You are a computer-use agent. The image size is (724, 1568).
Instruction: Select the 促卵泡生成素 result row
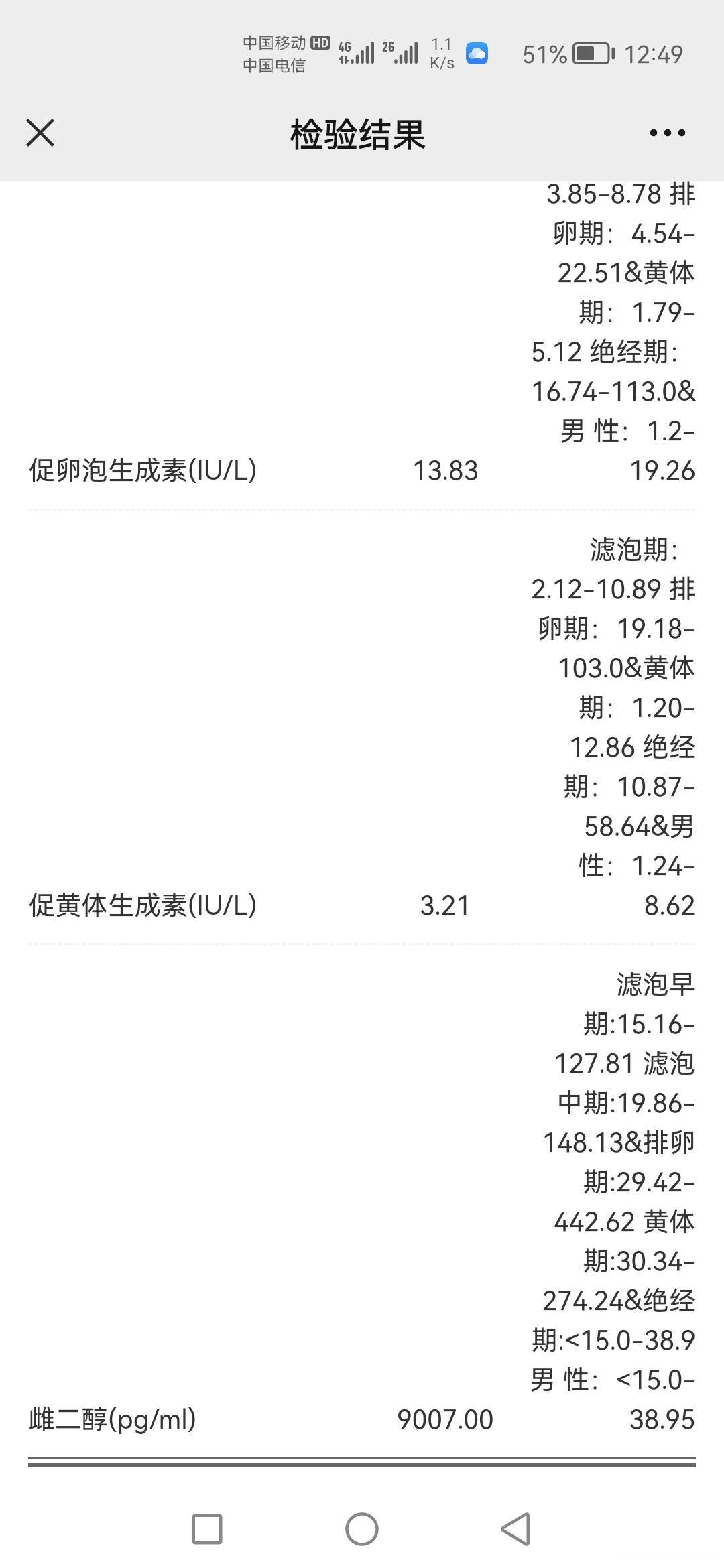coord(143,470)
